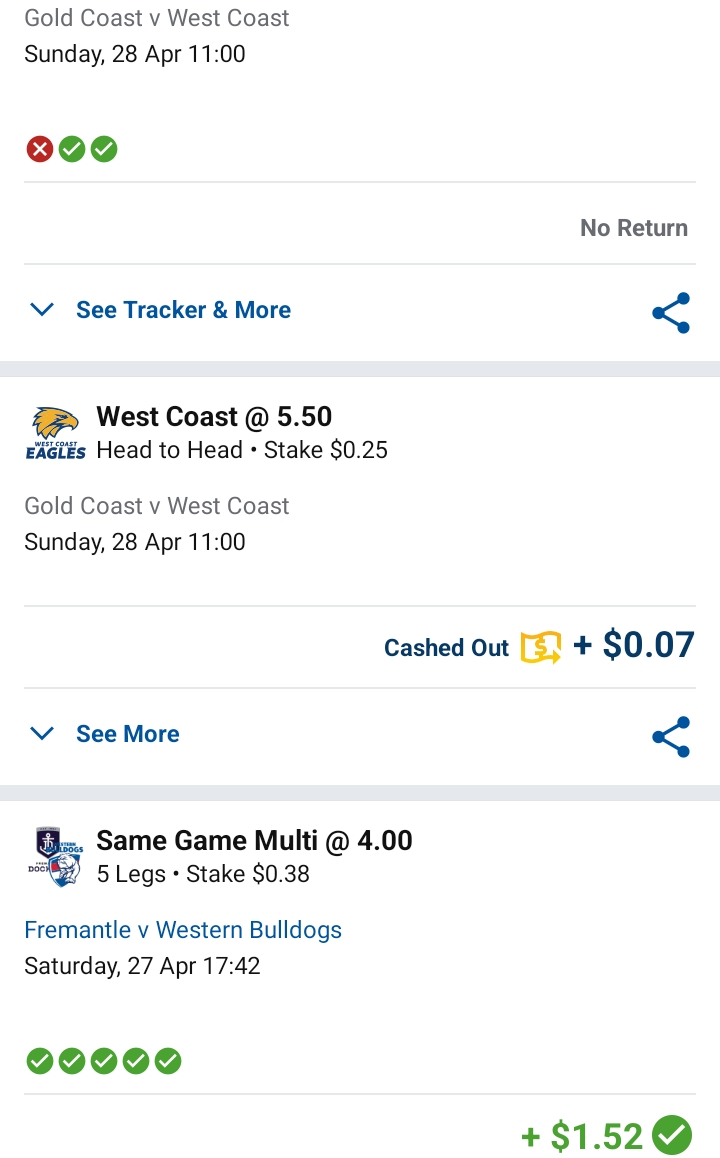This screenshot has height=1158, width=720.
Task: Expand See Tracker & More
Action: click(160, 310)
